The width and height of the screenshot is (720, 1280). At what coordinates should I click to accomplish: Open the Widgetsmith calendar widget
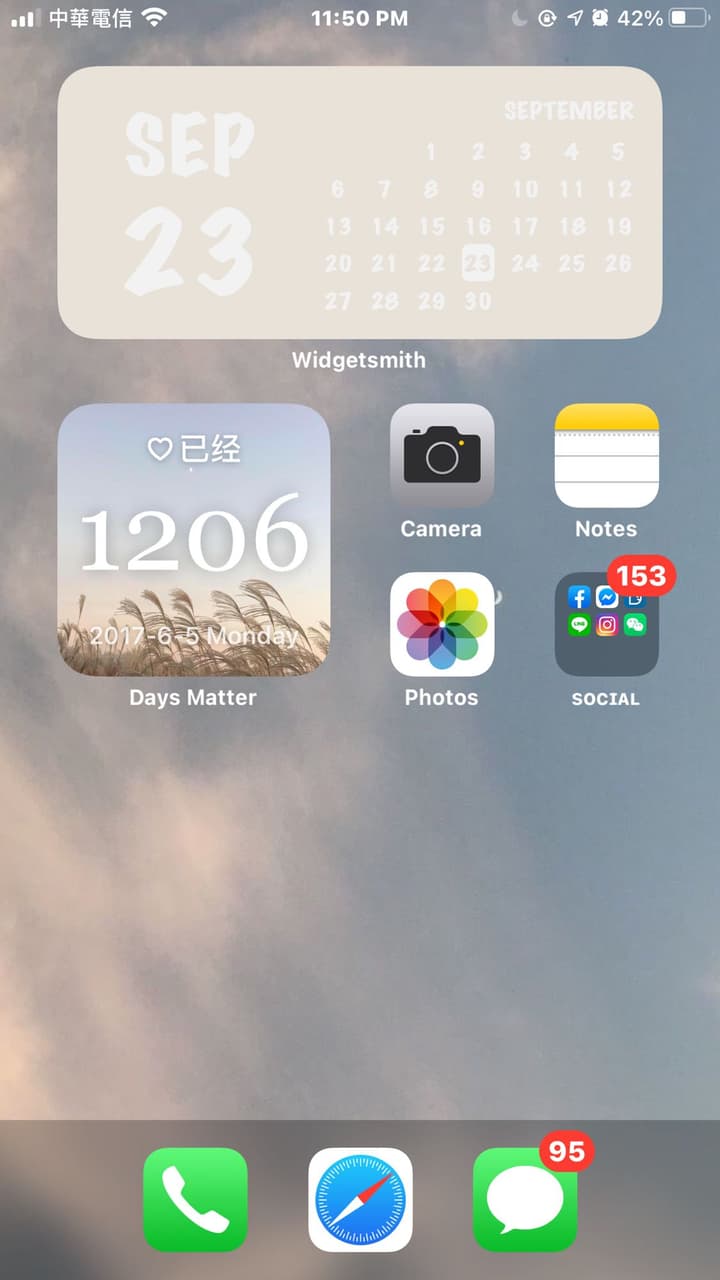click(360, 203)
